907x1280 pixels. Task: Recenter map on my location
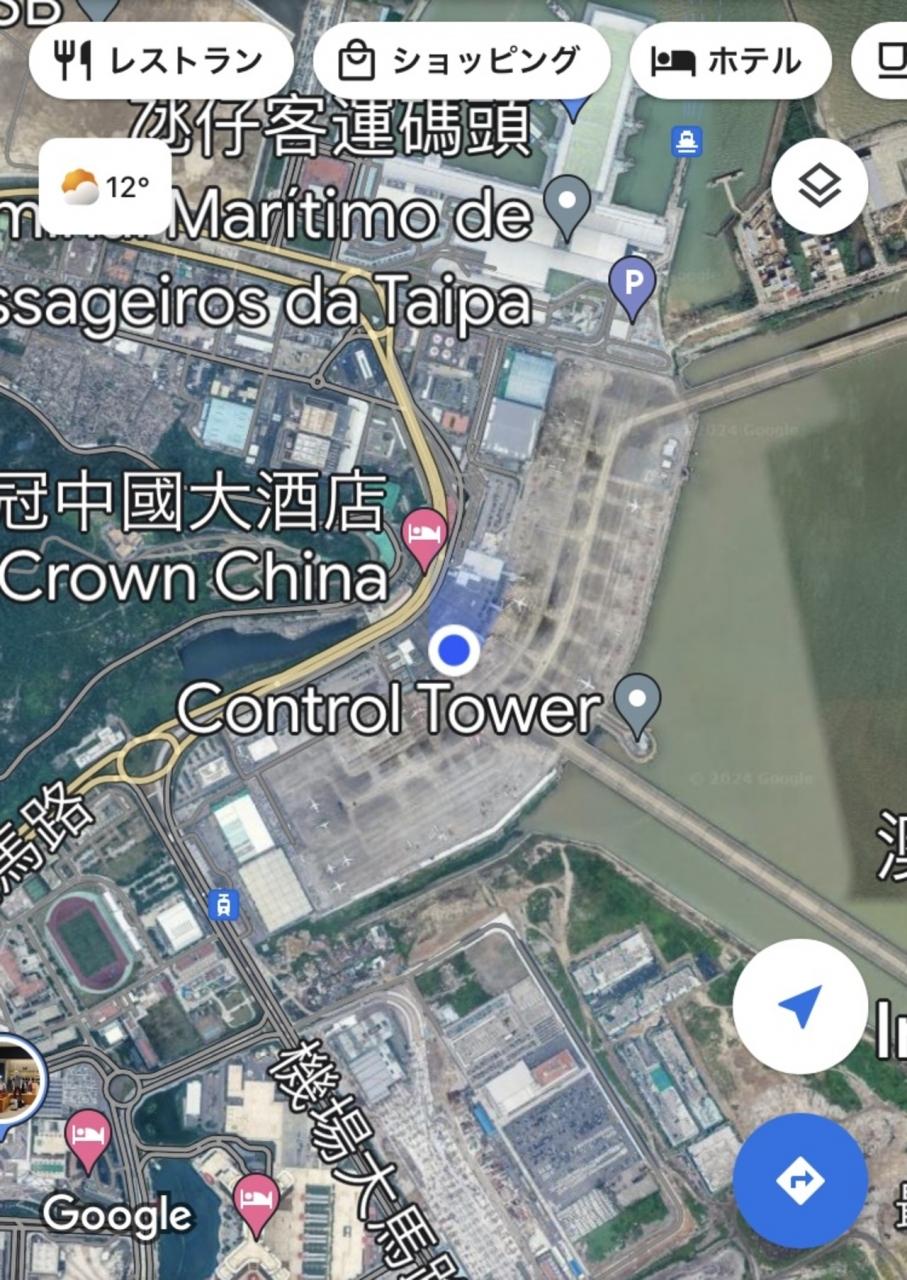click(x=799, y=1006)
